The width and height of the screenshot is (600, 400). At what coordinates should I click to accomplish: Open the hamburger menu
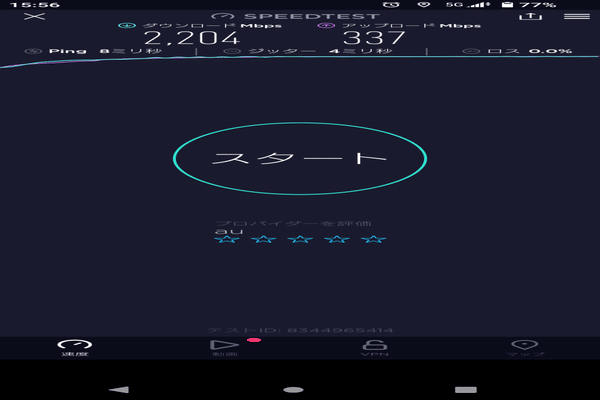point(577,16)
